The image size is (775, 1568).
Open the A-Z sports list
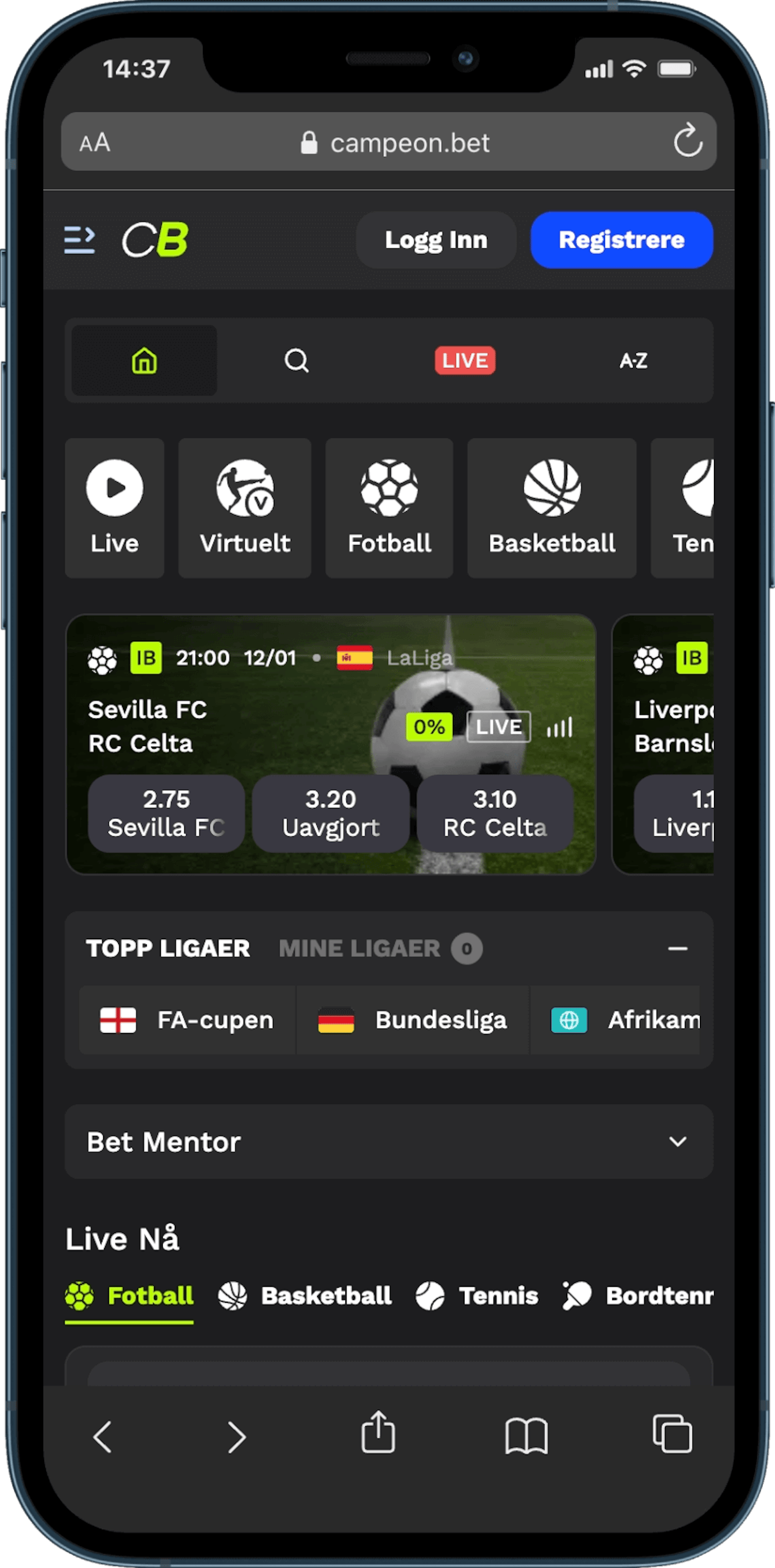coord(633,360)
